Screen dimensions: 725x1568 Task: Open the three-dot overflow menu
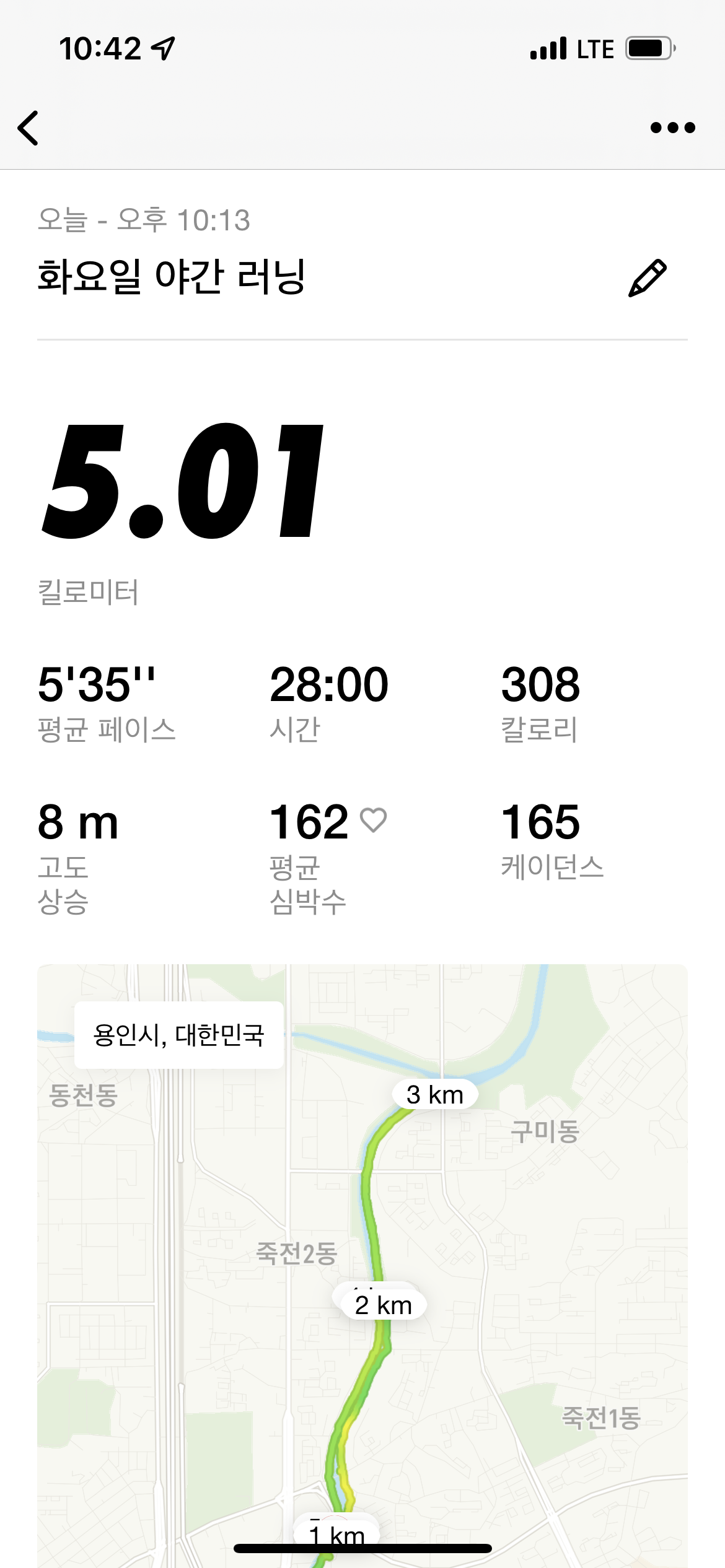pos(672,128)
